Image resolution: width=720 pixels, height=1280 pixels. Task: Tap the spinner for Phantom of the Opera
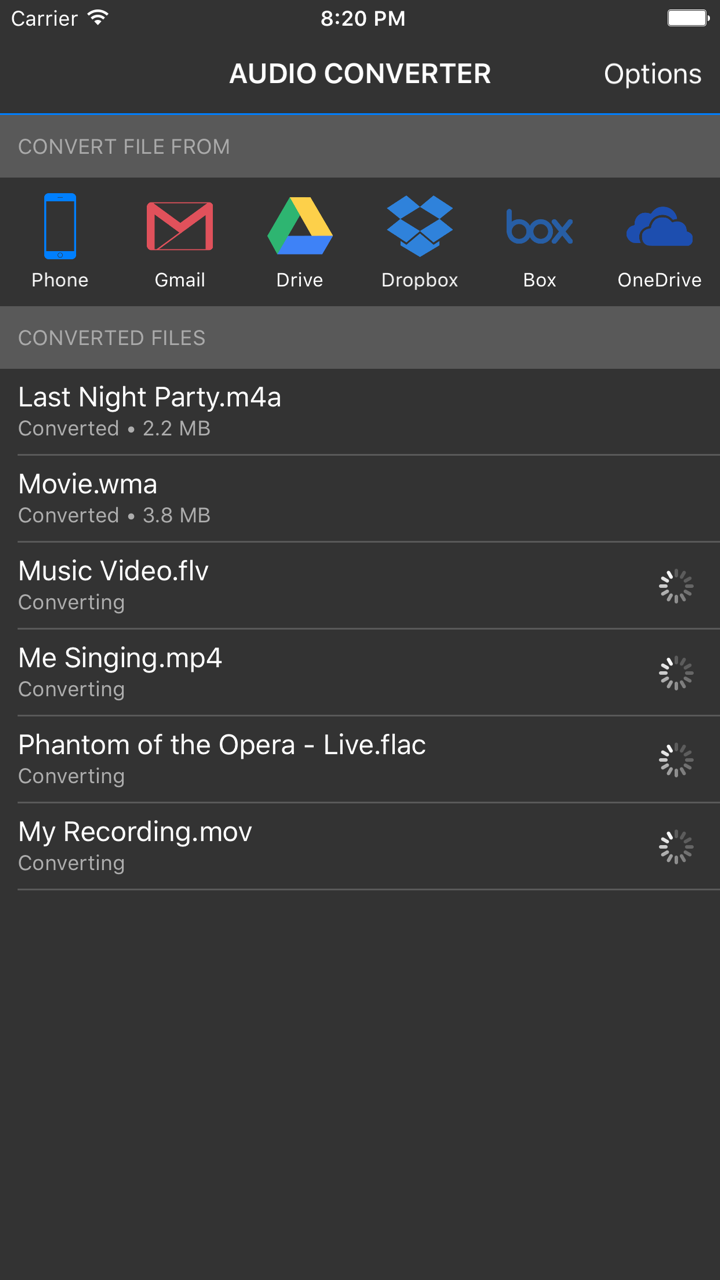click(676, 759)
